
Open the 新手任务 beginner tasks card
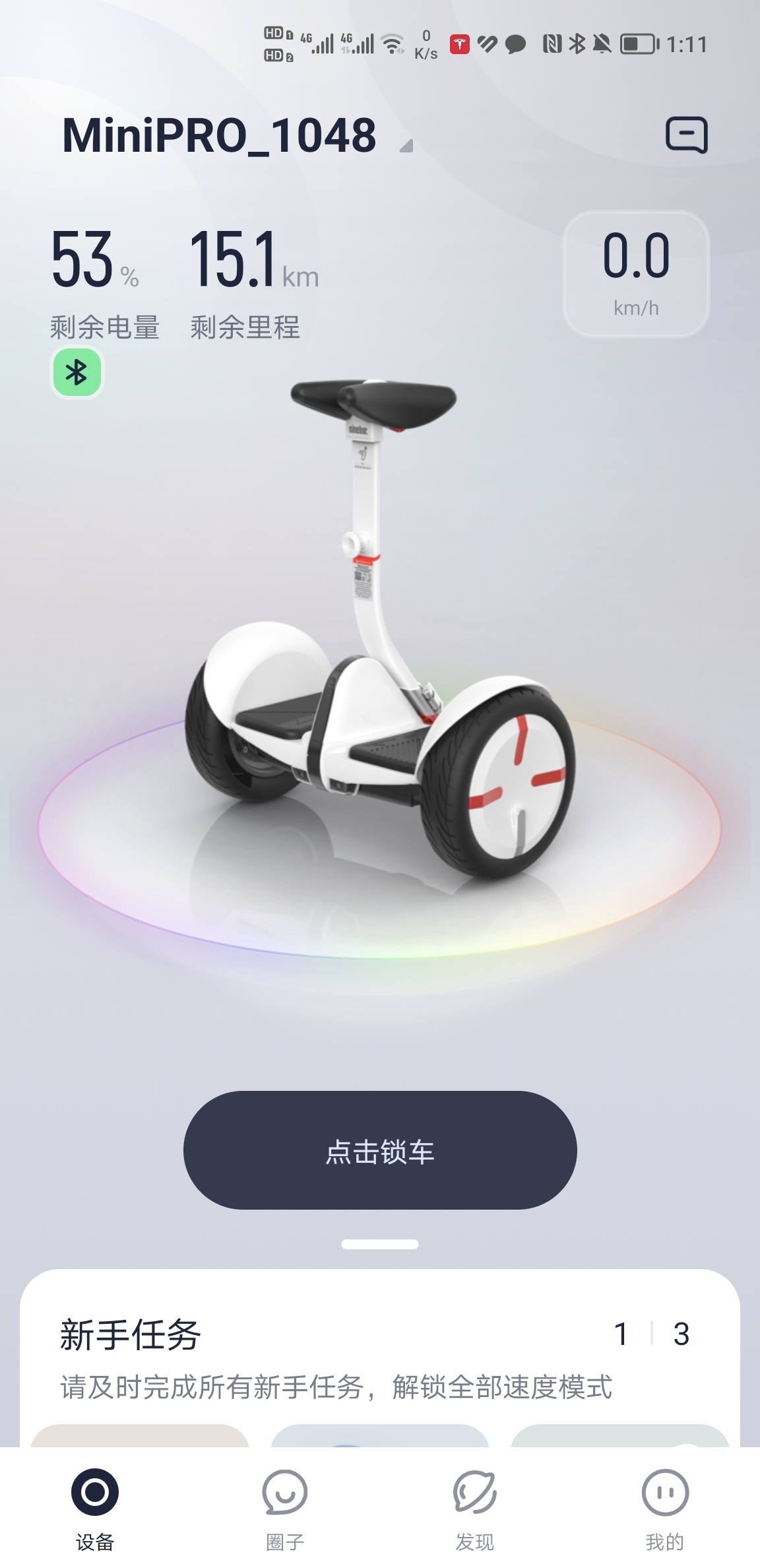[380, 1356]
